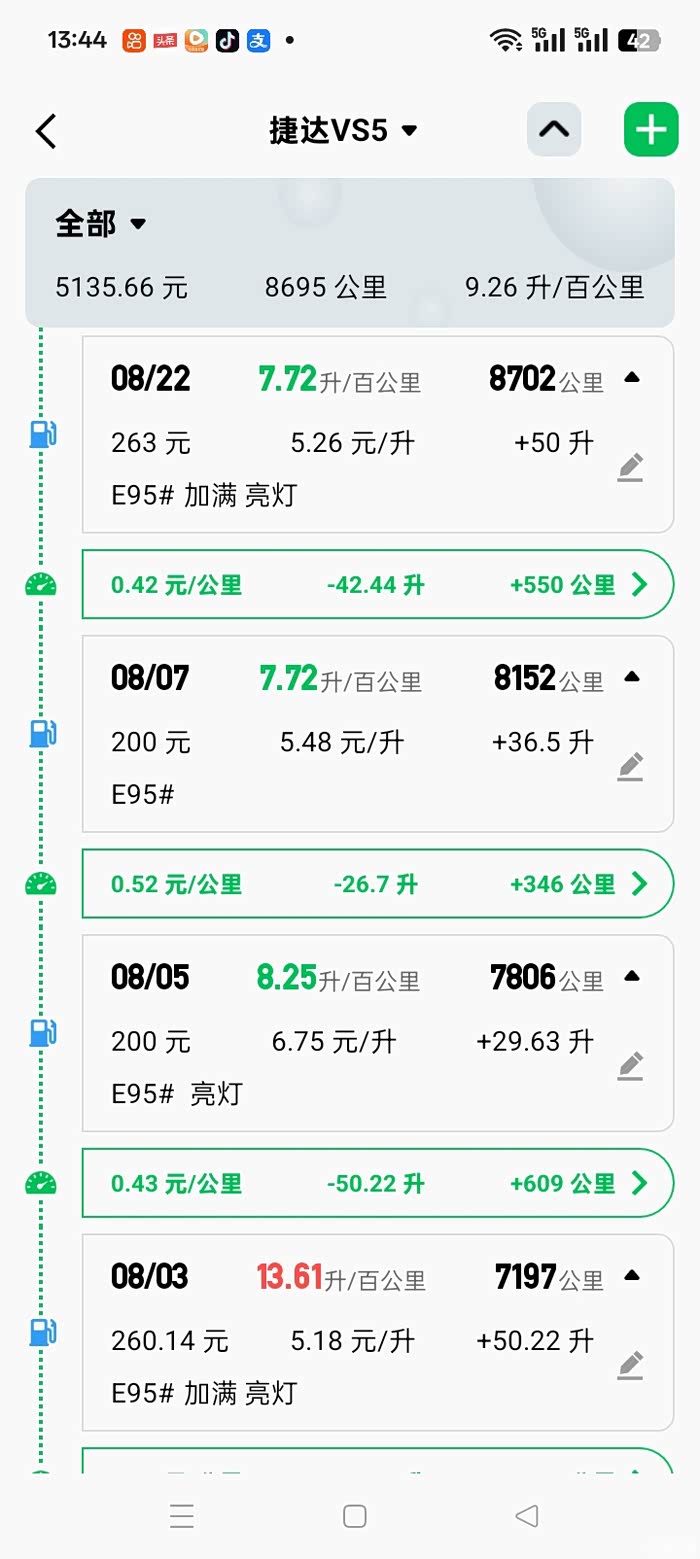The image size is (700, 1559).
Task: Edit the 08/05 refuel record
Action: point(630,1066)
